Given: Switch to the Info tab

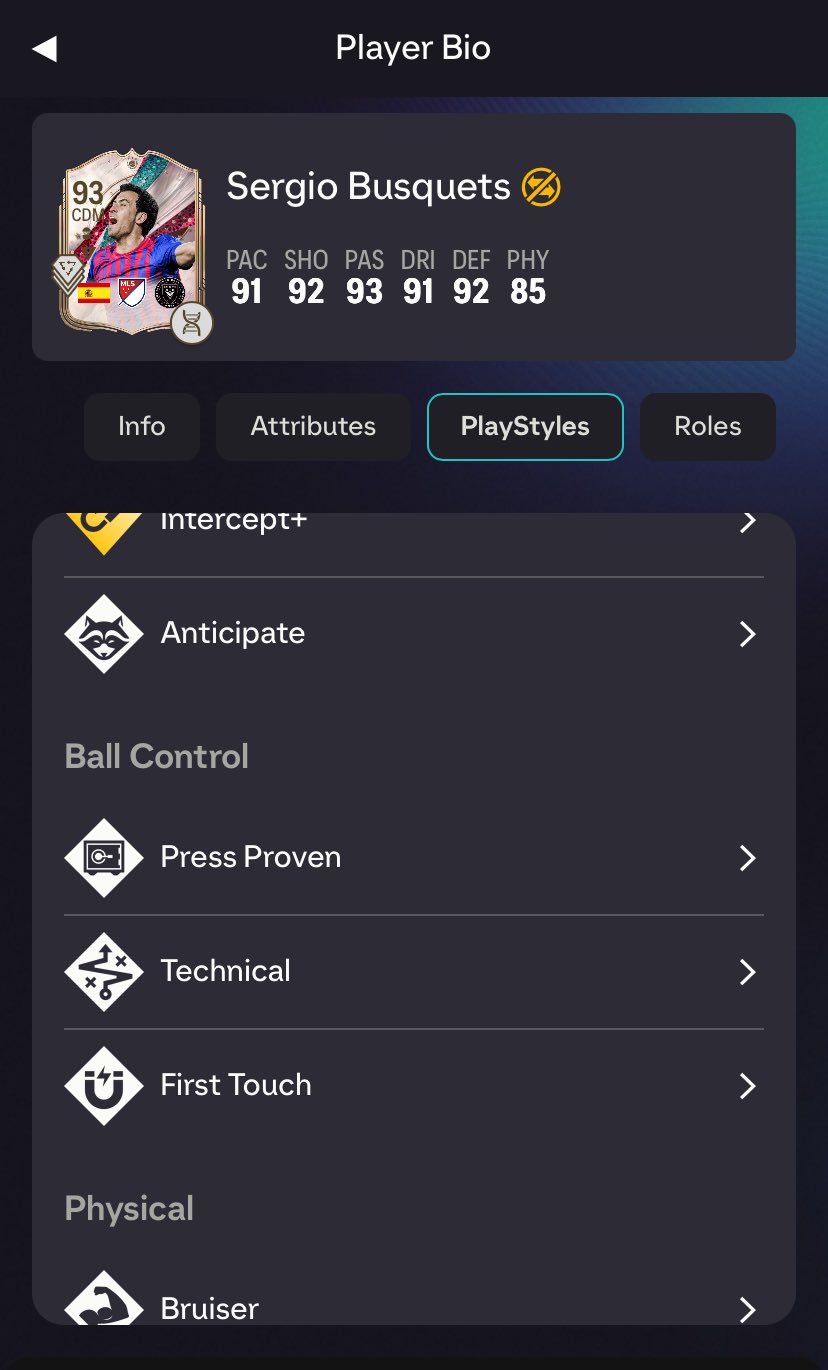Looking at the screenshot, I should point(142,427).
